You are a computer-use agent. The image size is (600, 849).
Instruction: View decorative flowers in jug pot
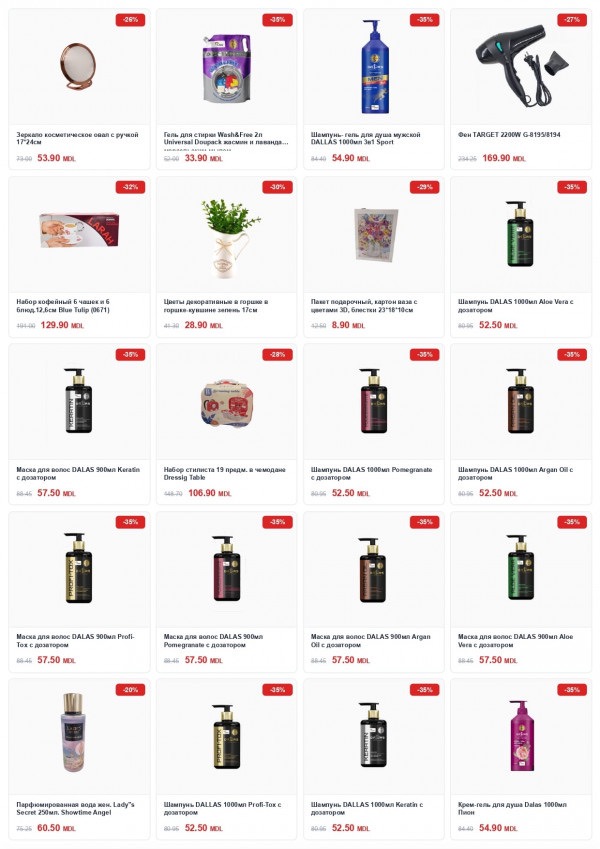pyautogui.click(x=225, y=235)
